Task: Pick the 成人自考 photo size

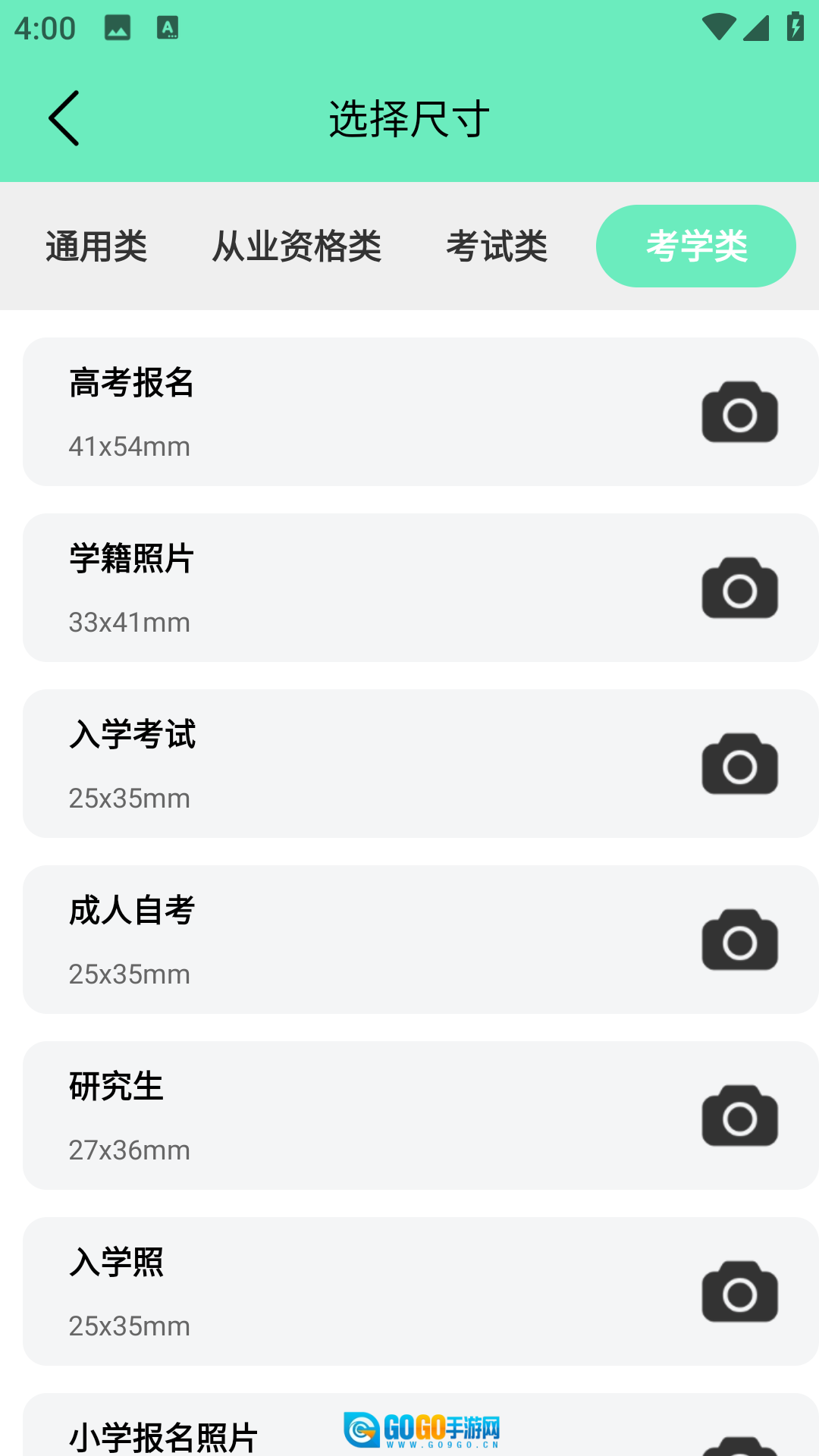Action: coord(421,940)
